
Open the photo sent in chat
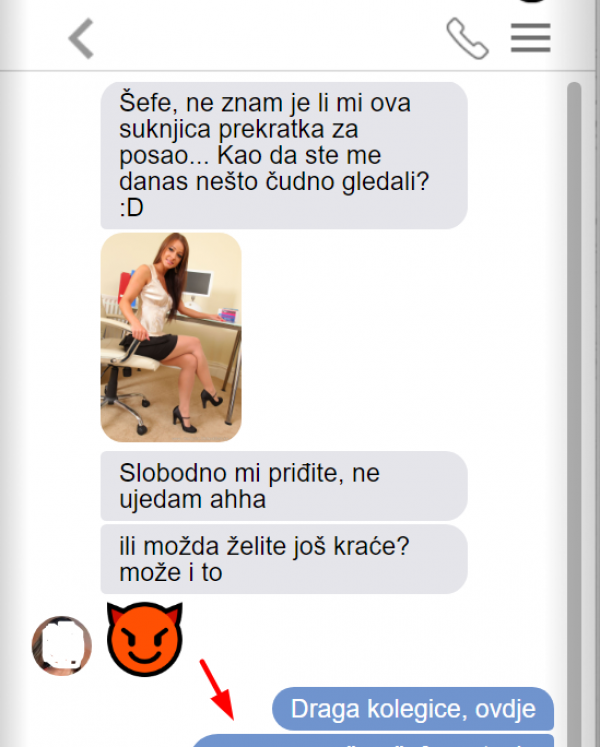click(x=171, y=337)
